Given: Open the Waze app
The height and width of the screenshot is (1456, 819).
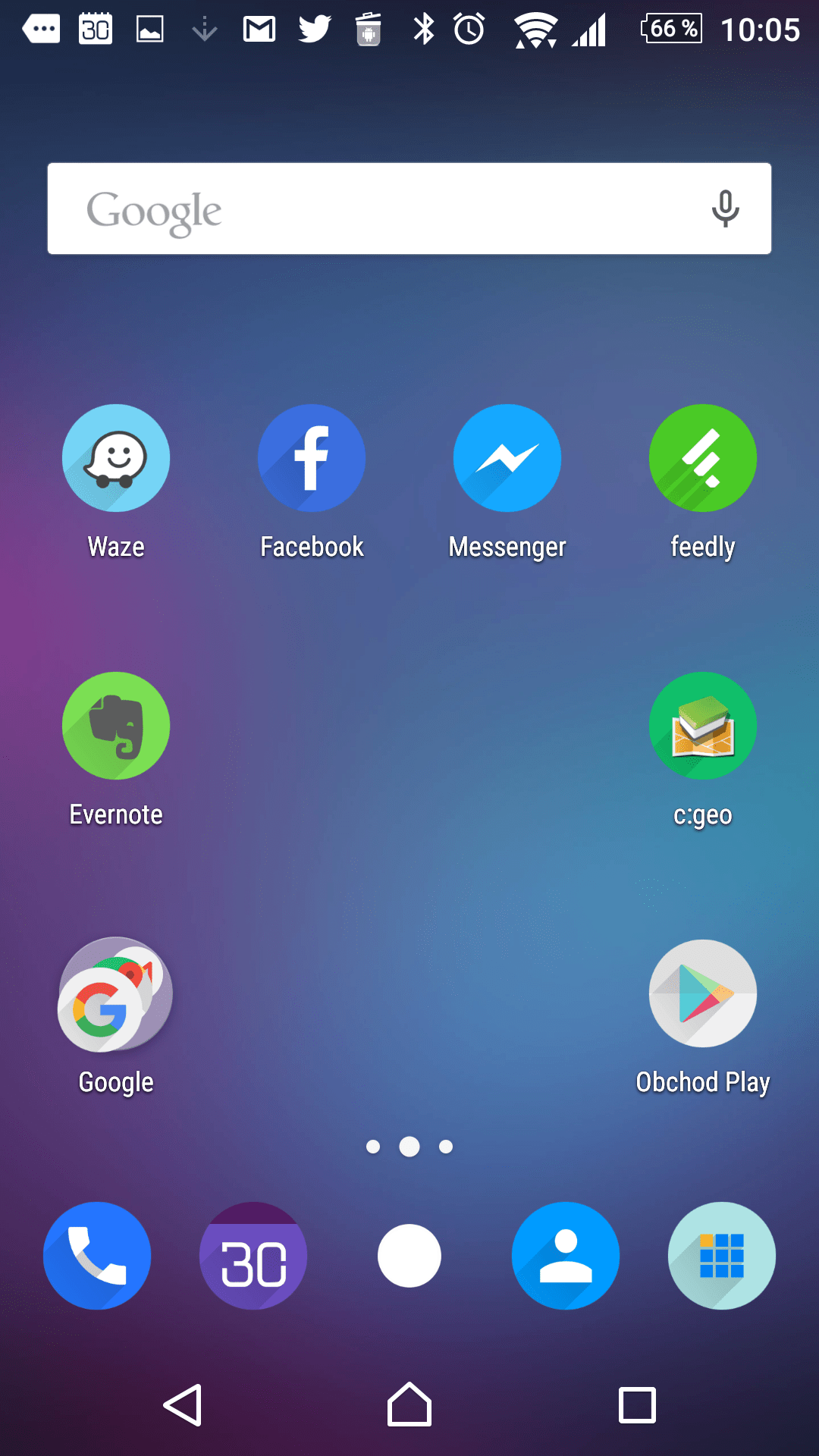Looking at the screenshot, I should pos(116,458).
